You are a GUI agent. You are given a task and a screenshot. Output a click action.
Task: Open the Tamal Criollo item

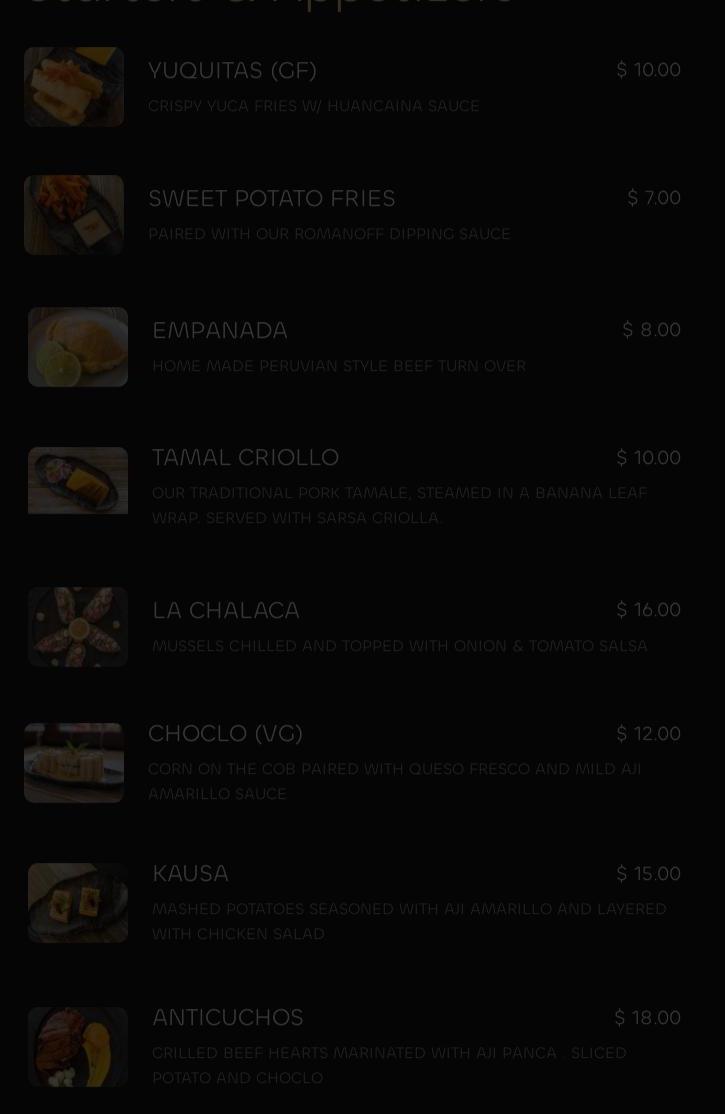(245, 457)
